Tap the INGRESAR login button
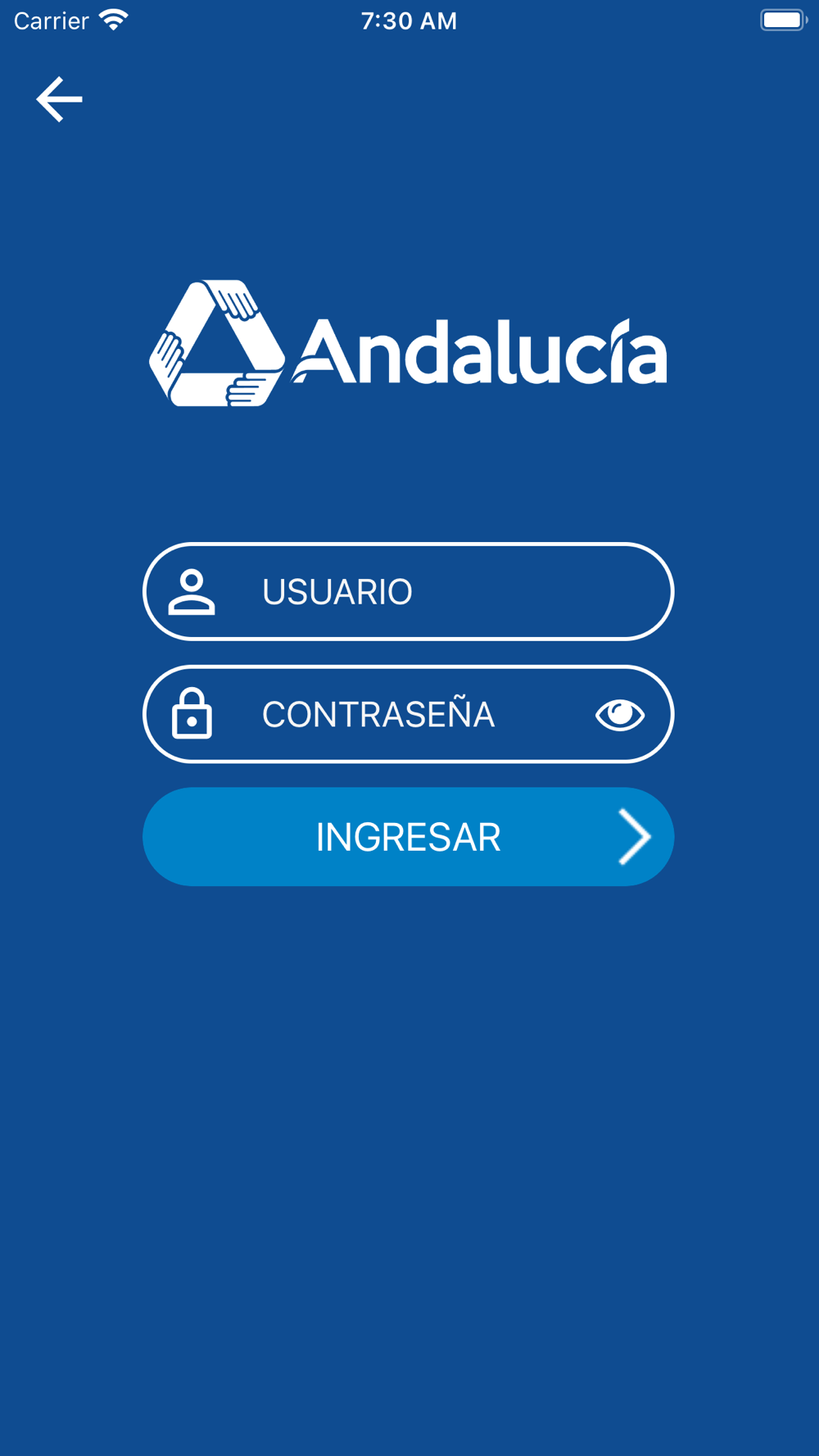The image size is (819, 1456). click(408, 837)
